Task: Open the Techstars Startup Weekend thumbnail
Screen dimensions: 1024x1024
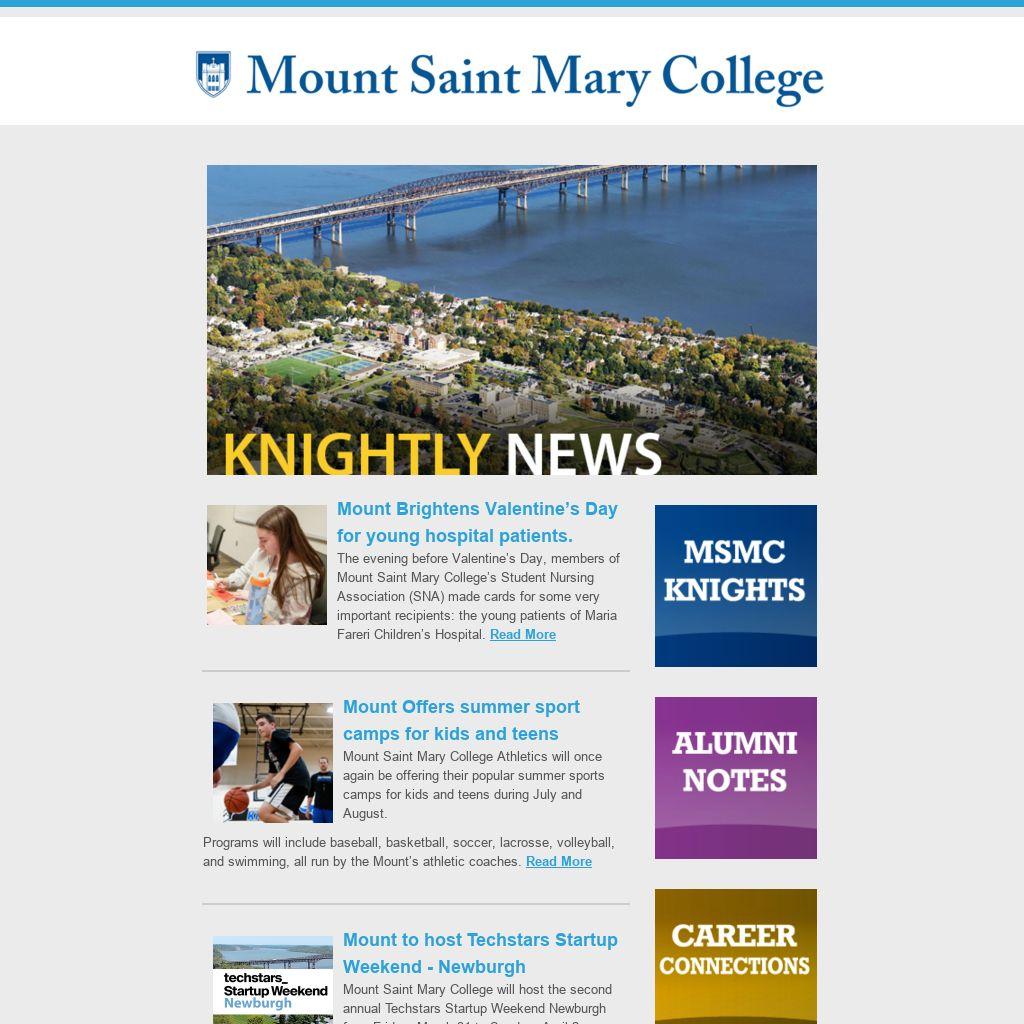Action: coord(272,980)
